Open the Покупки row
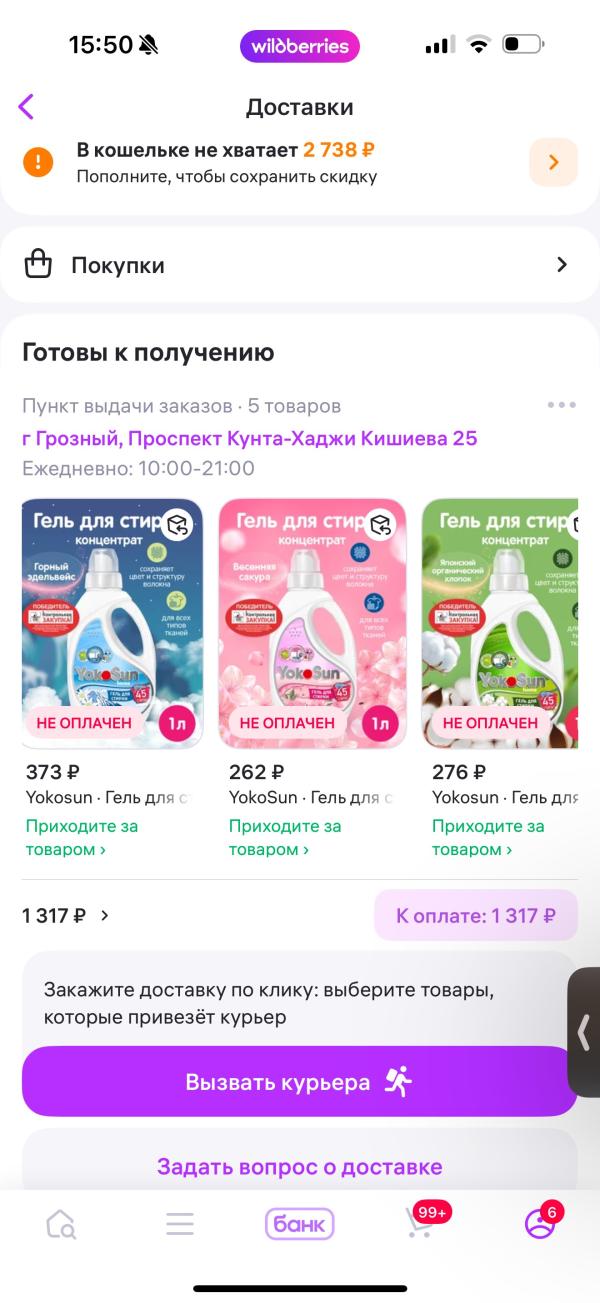The width and height of the screenshot is (600, 1303). (300, 265)
